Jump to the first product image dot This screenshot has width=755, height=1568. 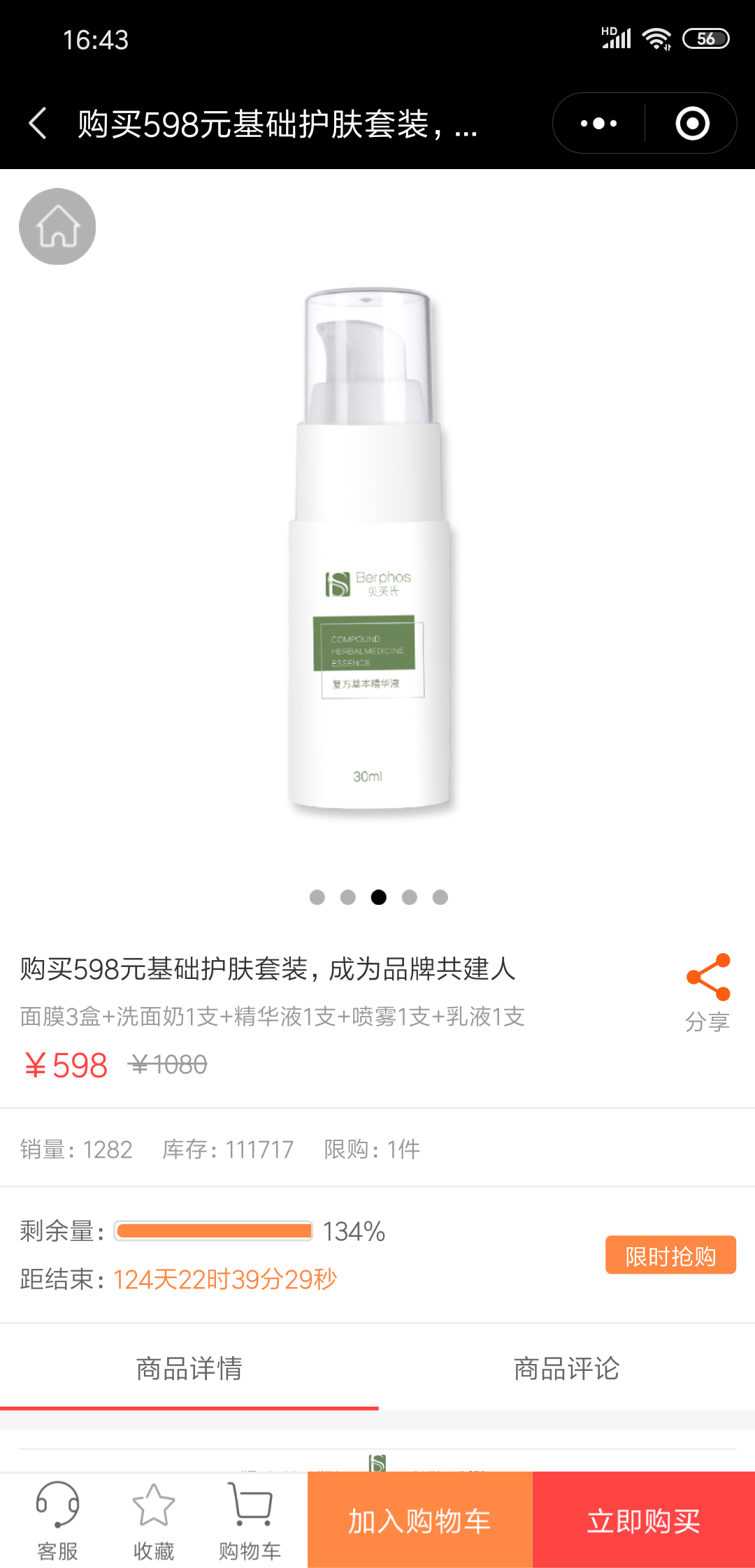point(317,897)
